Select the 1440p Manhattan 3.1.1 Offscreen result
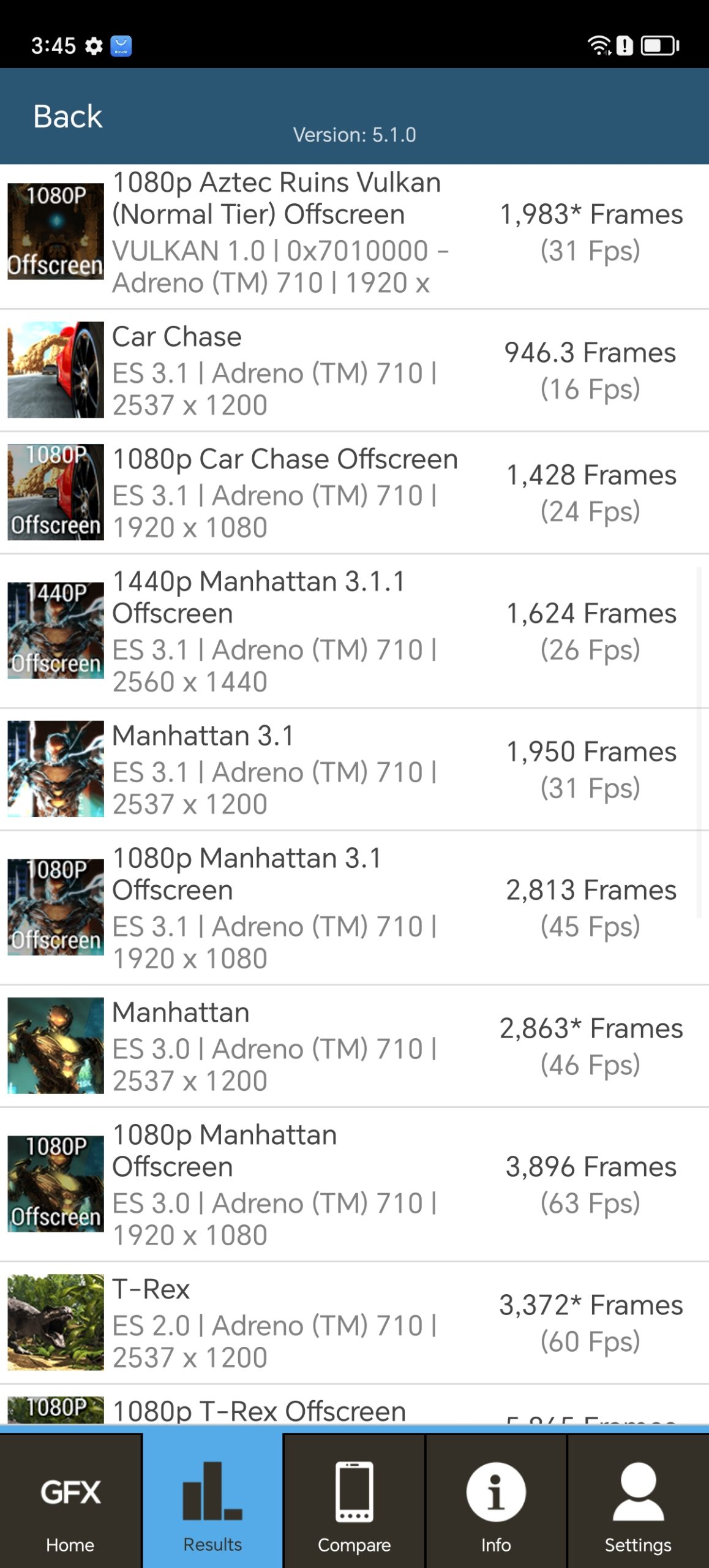The width and height of the screenshot is (709, 1568). point(354,631)
